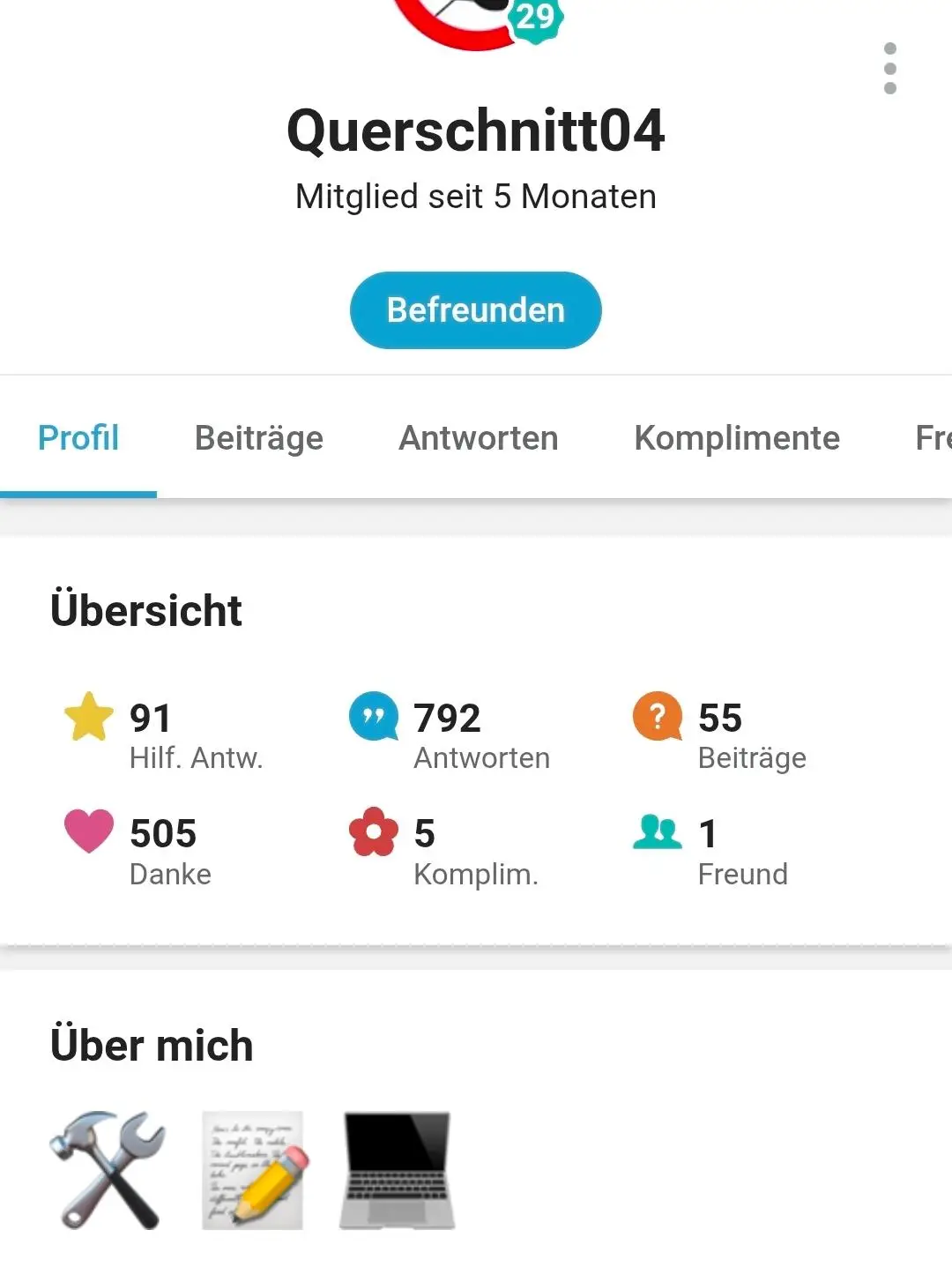Open the 792 Antworten stat
Viewport: 952px width, 1267px height.
(x=450, y=734)
